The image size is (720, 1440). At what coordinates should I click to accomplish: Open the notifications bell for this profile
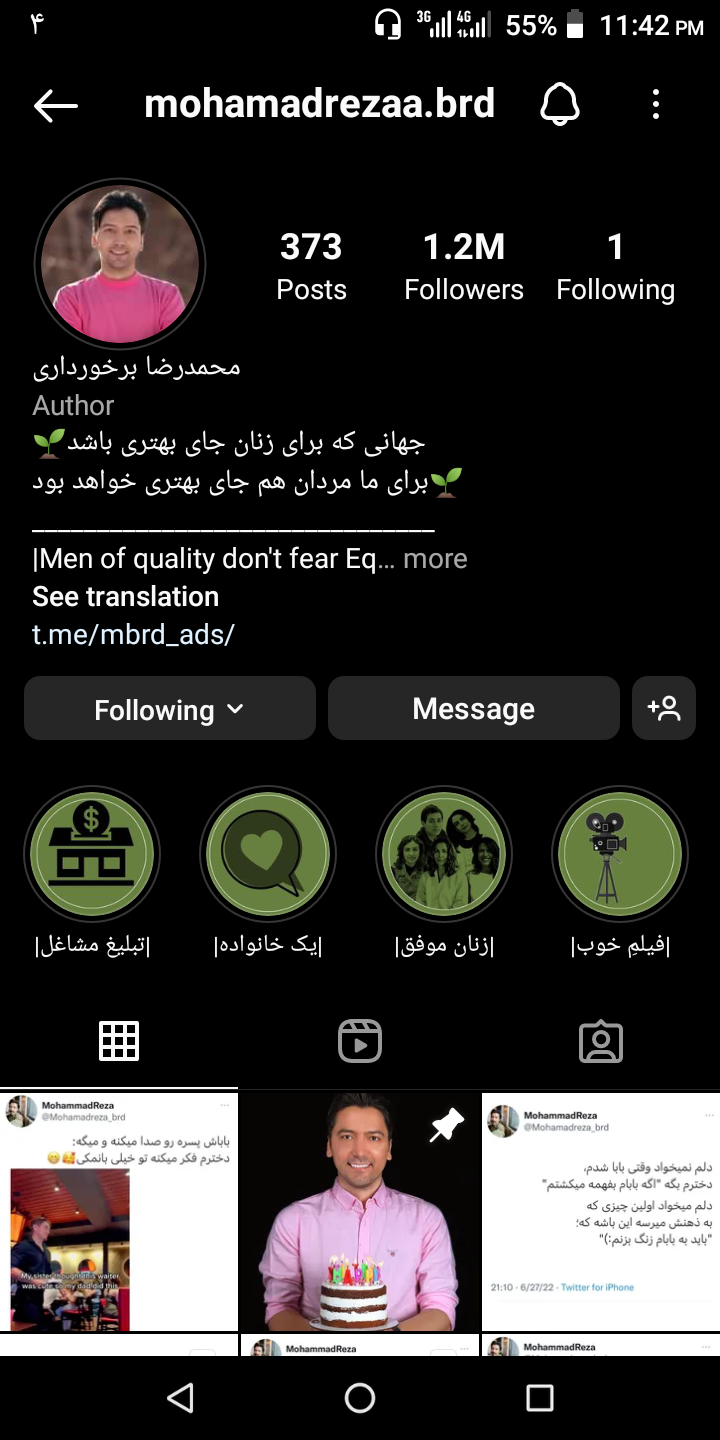coord(560,104)
